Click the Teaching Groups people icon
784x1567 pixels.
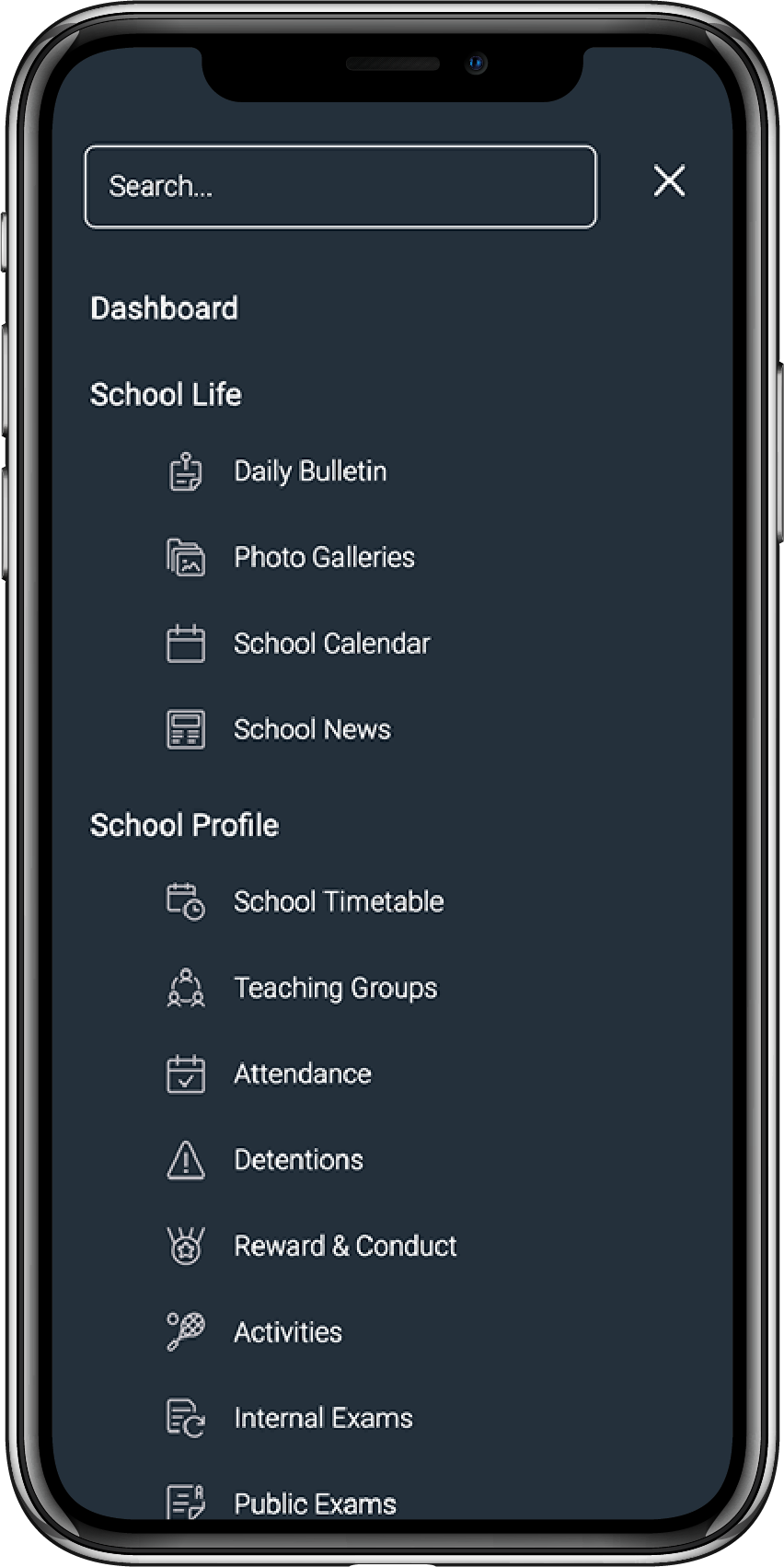point(186,987)
